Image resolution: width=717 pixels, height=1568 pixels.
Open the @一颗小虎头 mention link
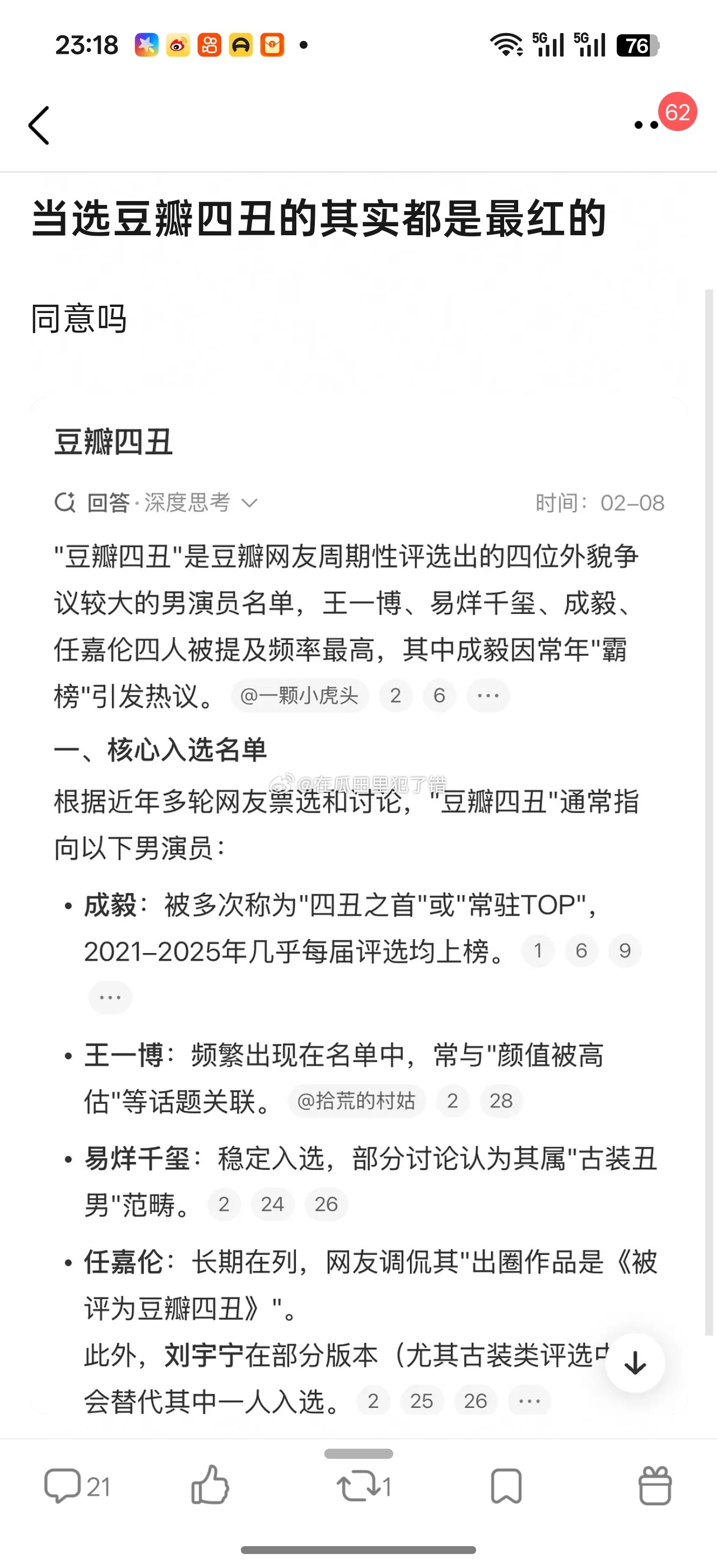pyautogui.click(x=300, y=696)
